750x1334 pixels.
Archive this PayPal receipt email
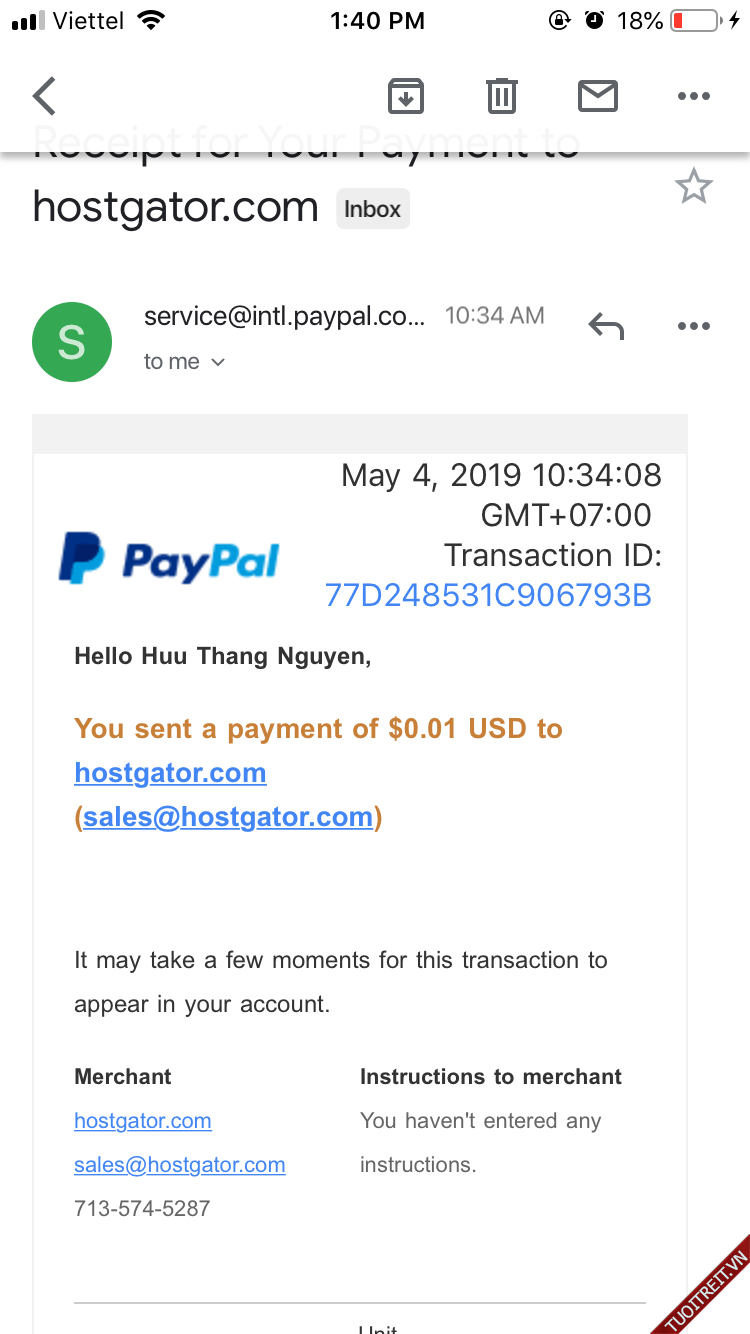[x=406, y=97]
